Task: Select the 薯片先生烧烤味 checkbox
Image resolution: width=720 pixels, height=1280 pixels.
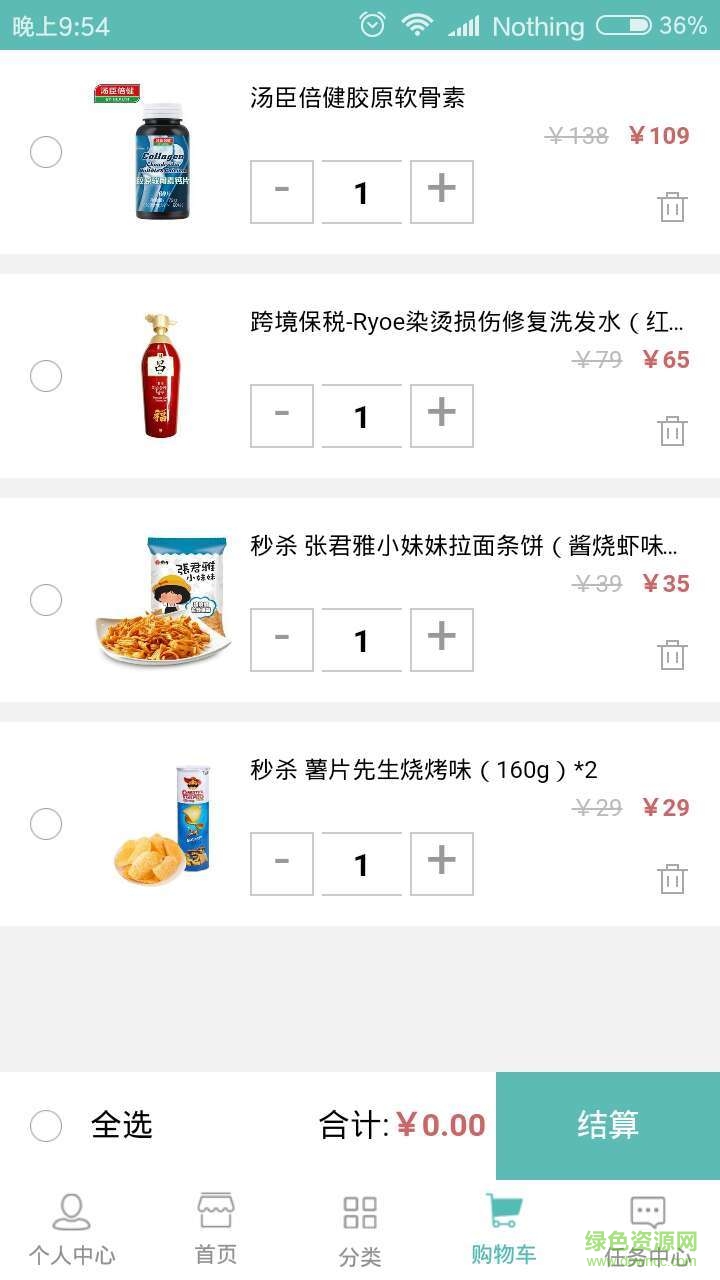Action: (x=46, y=824)
